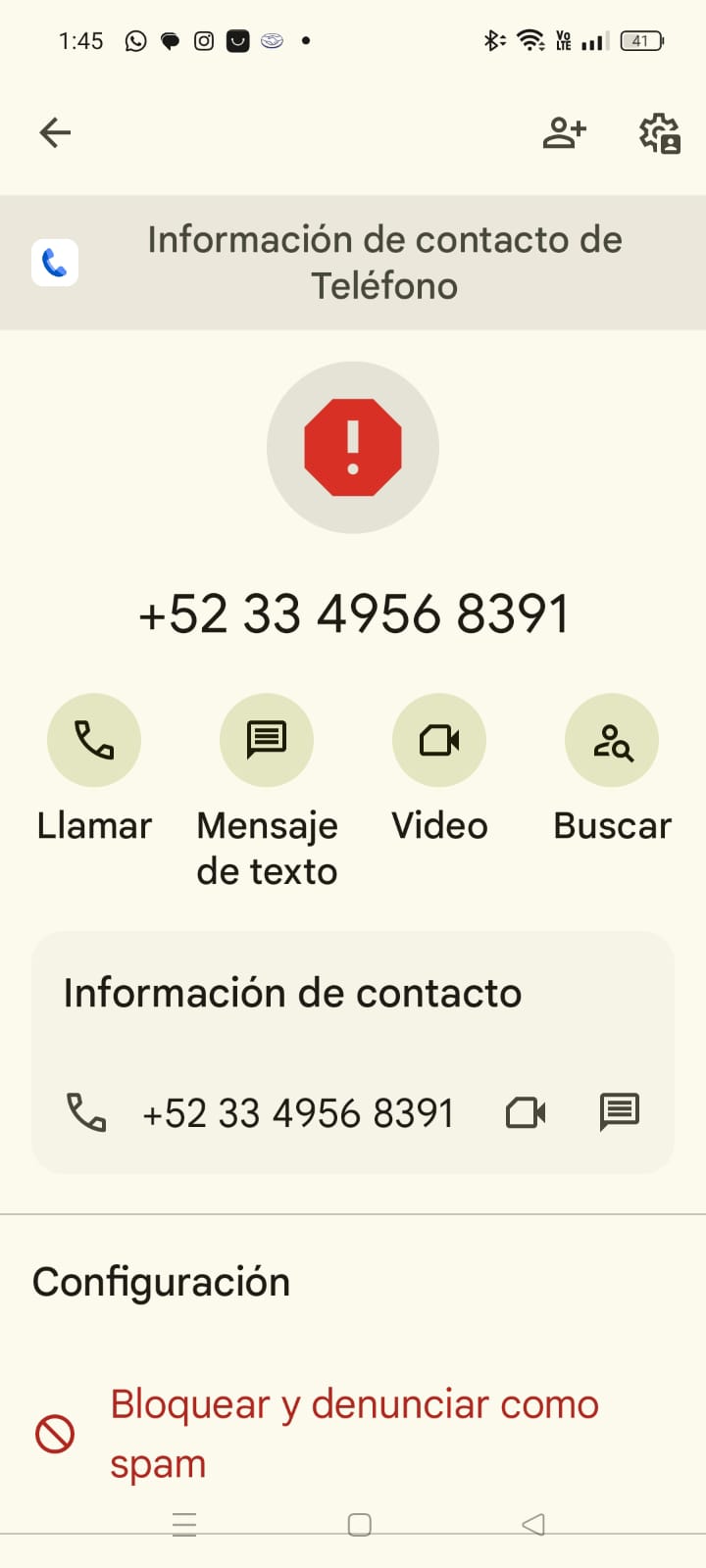Tap video icon in the contact info card
Viewport: 706px width, 1568px height.
pos(526,1113)
